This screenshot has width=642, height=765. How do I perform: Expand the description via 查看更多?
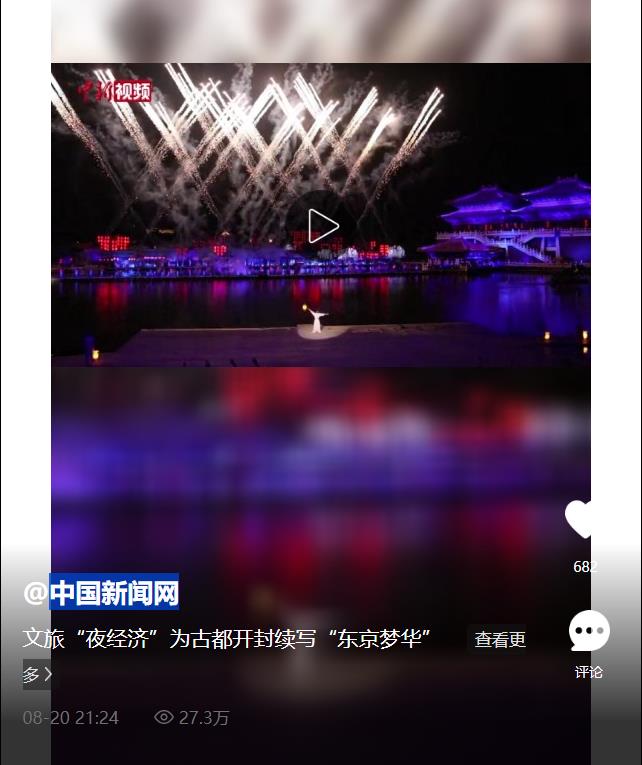point(500,640)
